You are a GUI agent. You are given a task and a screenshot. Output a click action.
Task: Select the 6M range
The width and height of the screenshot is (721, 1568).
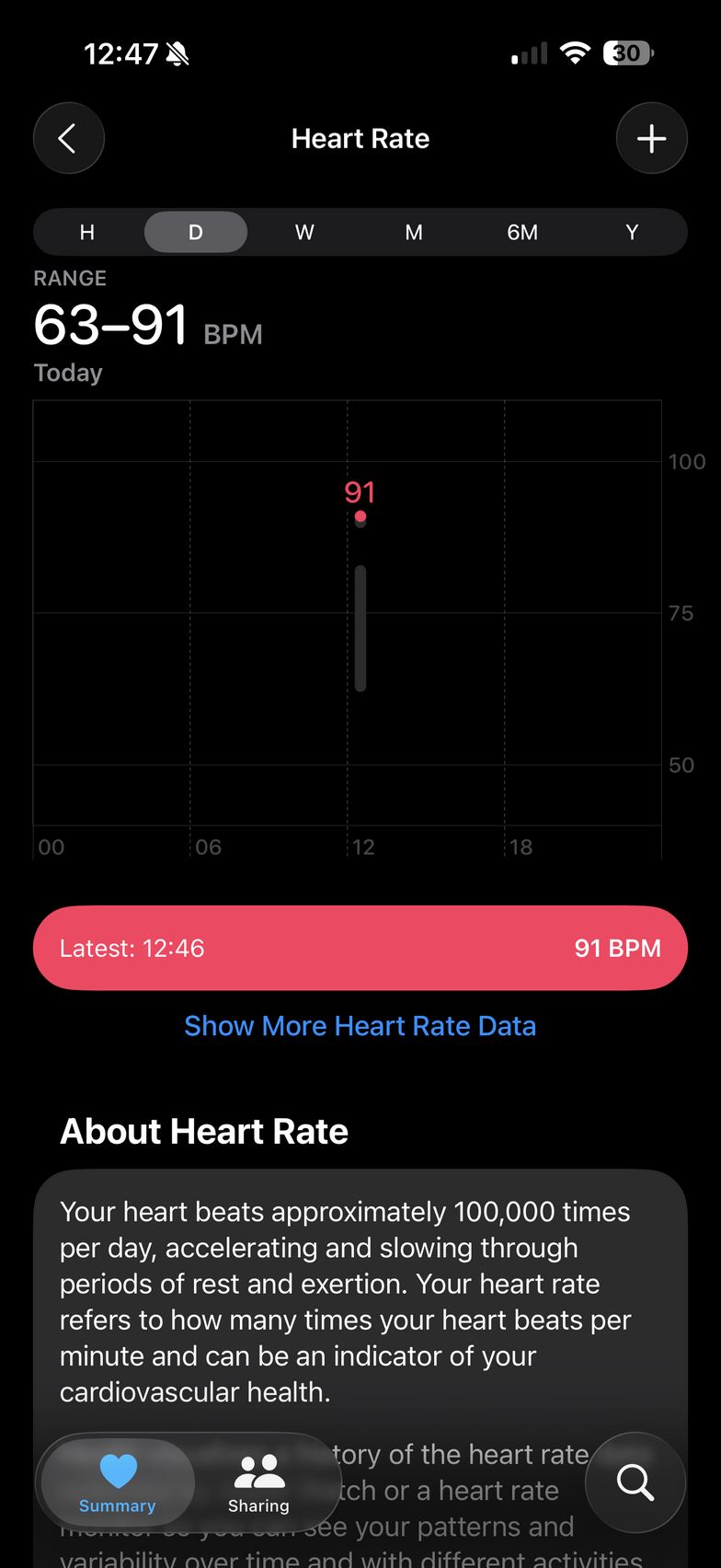point(522,232)
